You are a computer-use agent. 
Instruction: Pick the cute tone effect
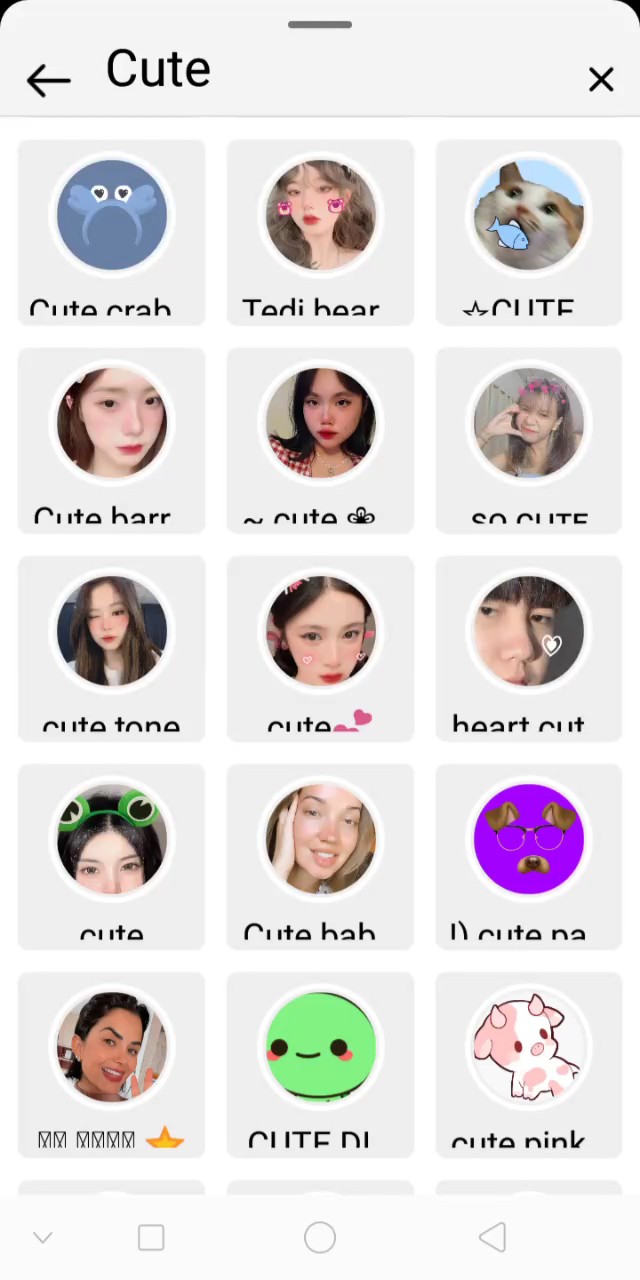click(112, 648)
